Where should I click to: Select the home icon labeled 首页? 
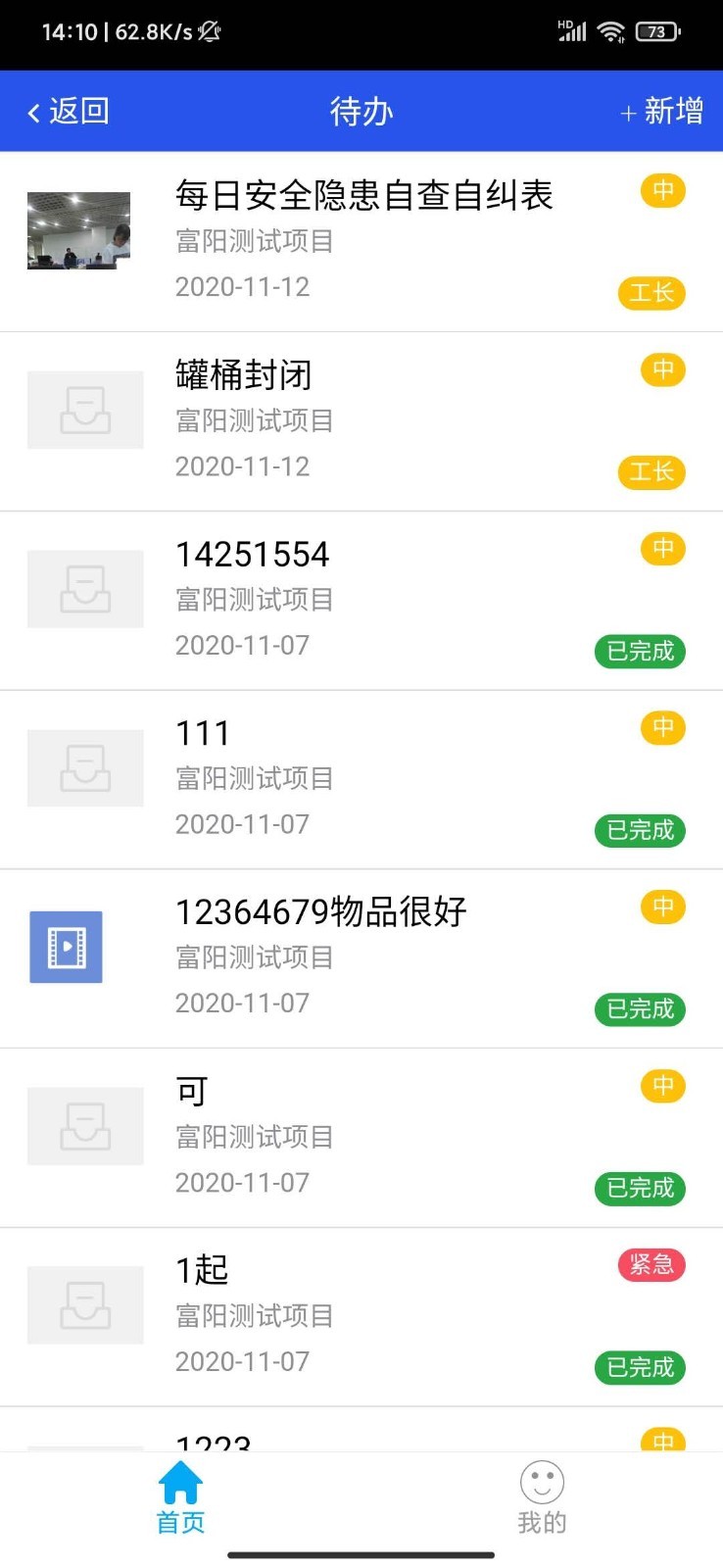click(180, 1483)
